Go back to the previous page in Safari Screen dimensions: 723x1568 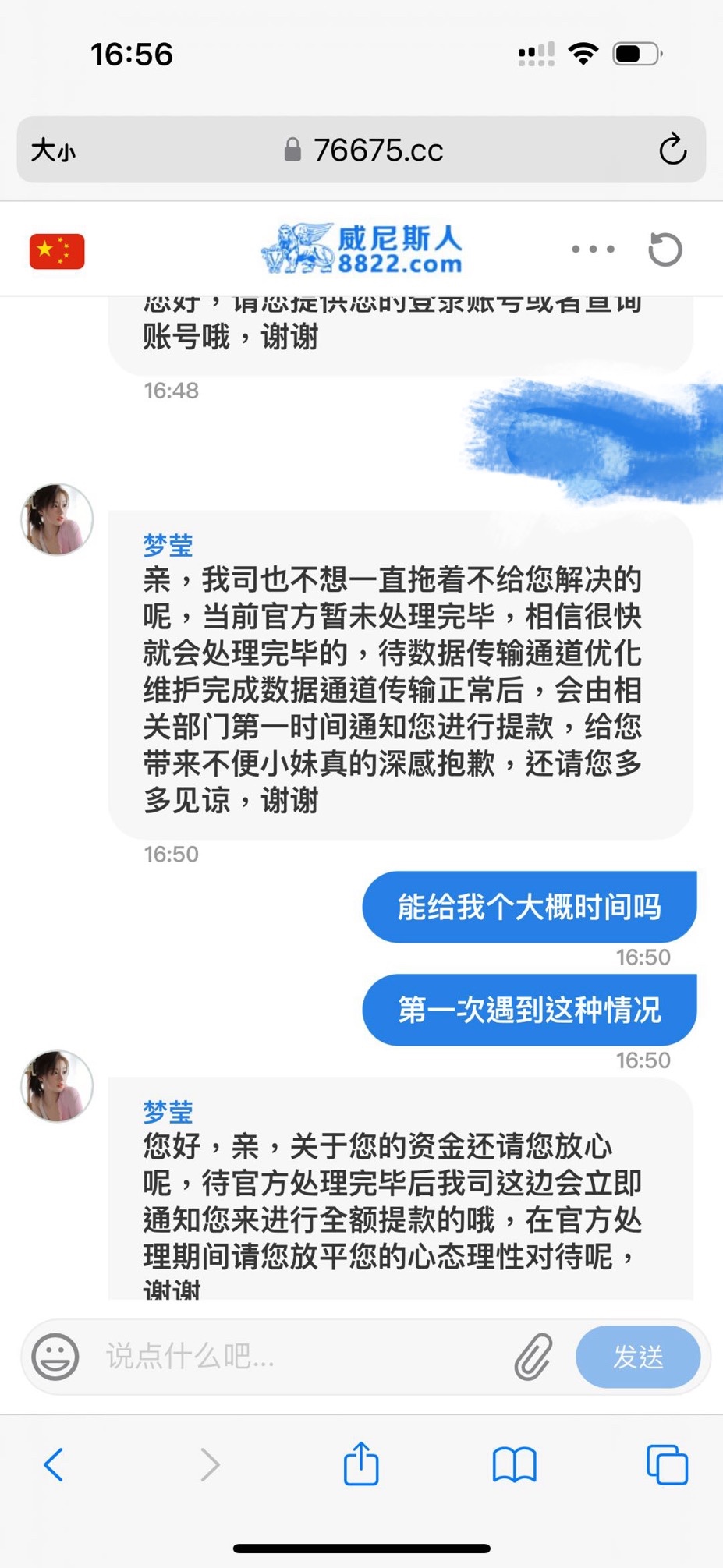pos(53,1464)
